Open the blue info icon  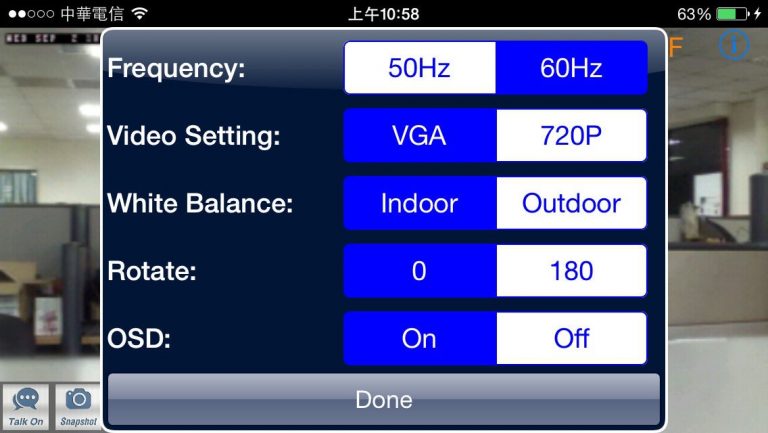tap(733, 45)
